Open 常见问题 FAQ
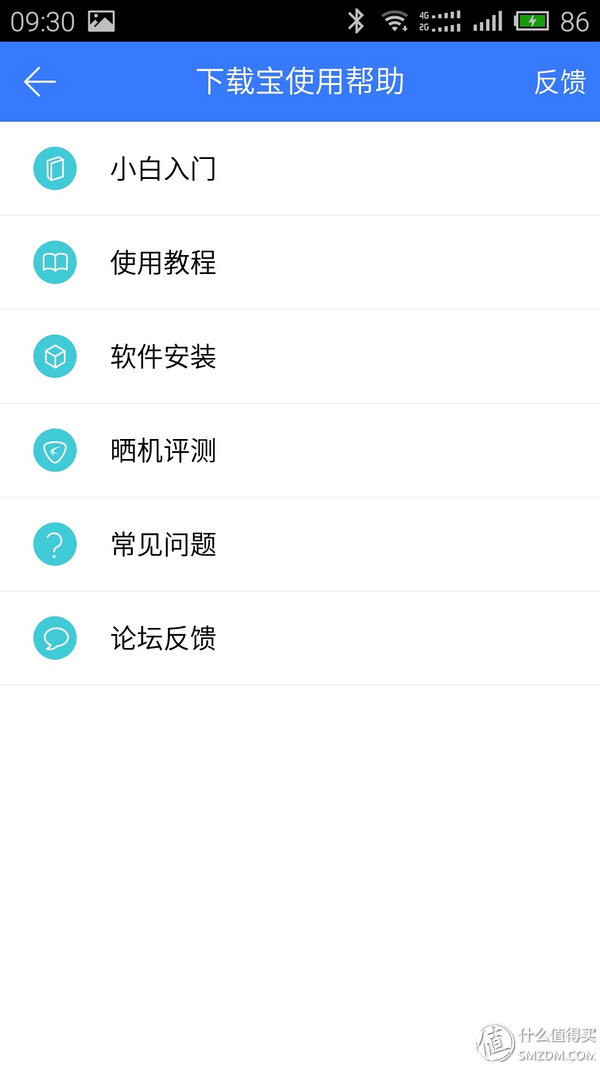The width and height of the screenshot is (600, 1067). coord(163,545)
